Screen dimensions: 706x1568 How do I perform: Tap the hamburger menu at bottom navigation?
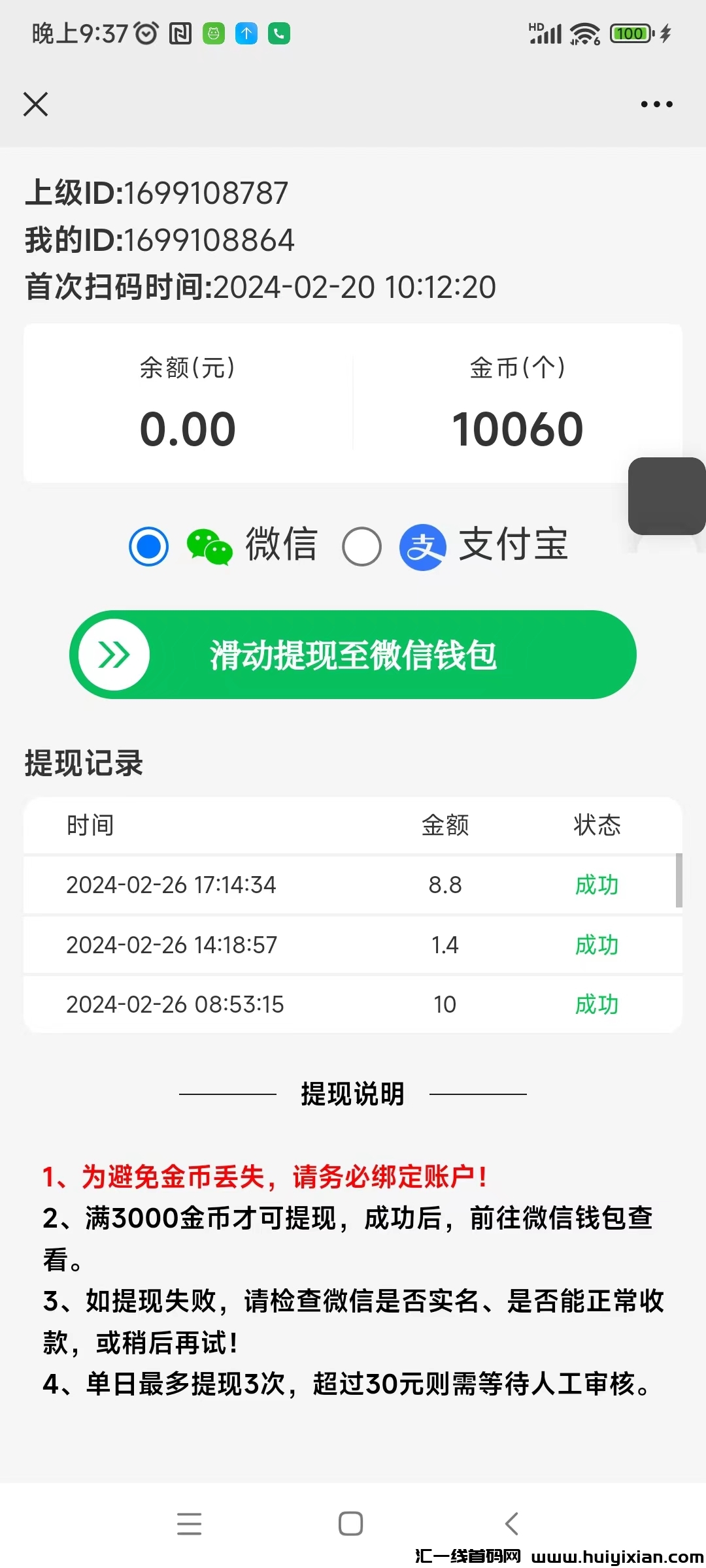pyautogui.click(x=189, y=1524)
